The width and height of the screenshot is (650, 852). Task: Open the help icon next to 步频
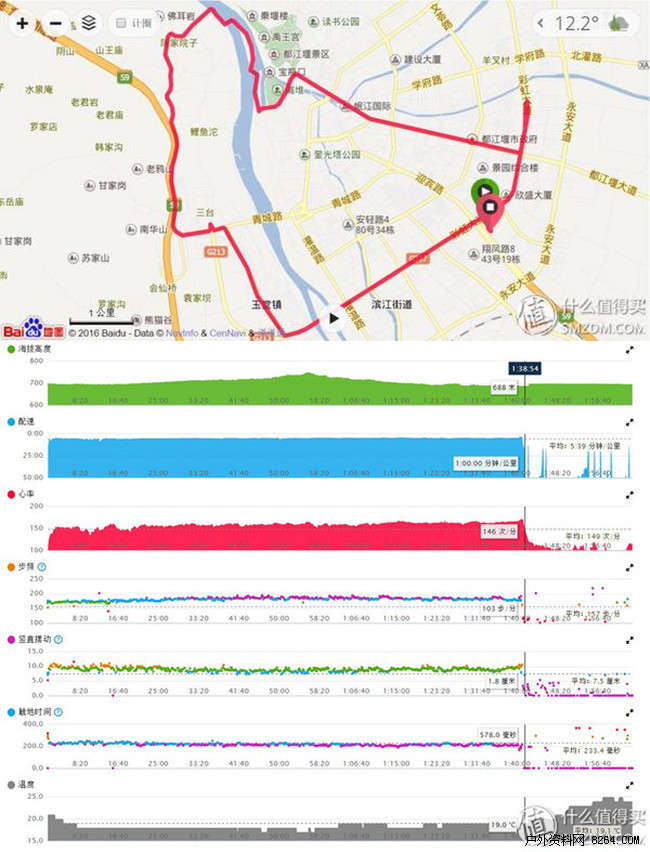point(40,567)
